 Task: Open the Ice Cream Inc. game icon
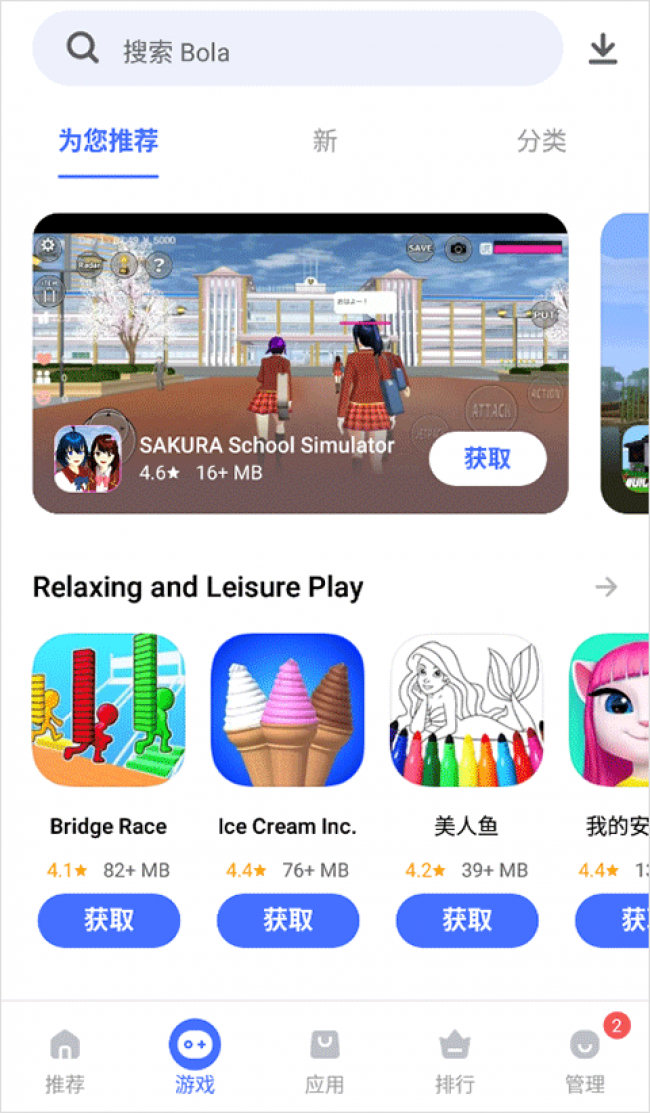[x=287, y=710]
